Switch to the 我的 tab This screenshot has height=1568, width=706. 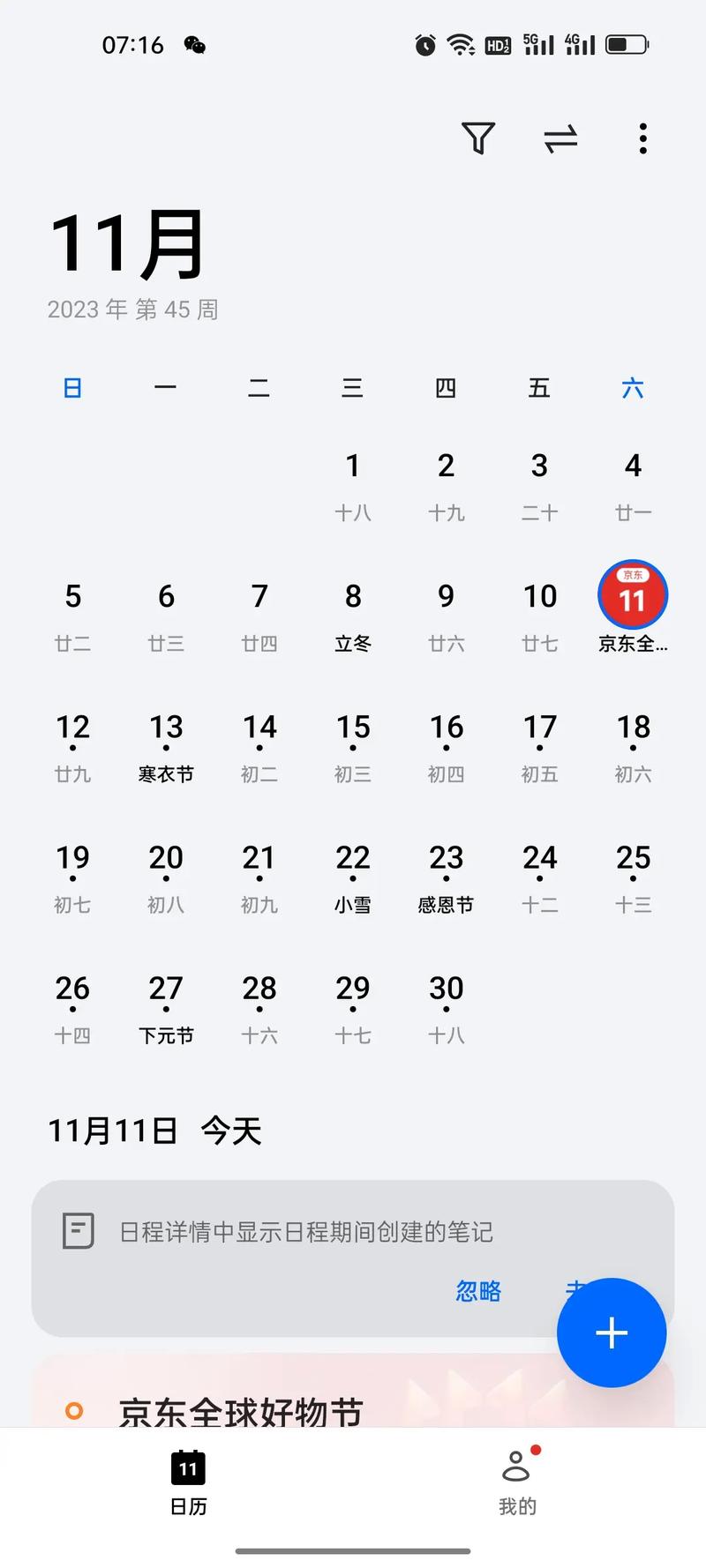[x=517, y=1482]
